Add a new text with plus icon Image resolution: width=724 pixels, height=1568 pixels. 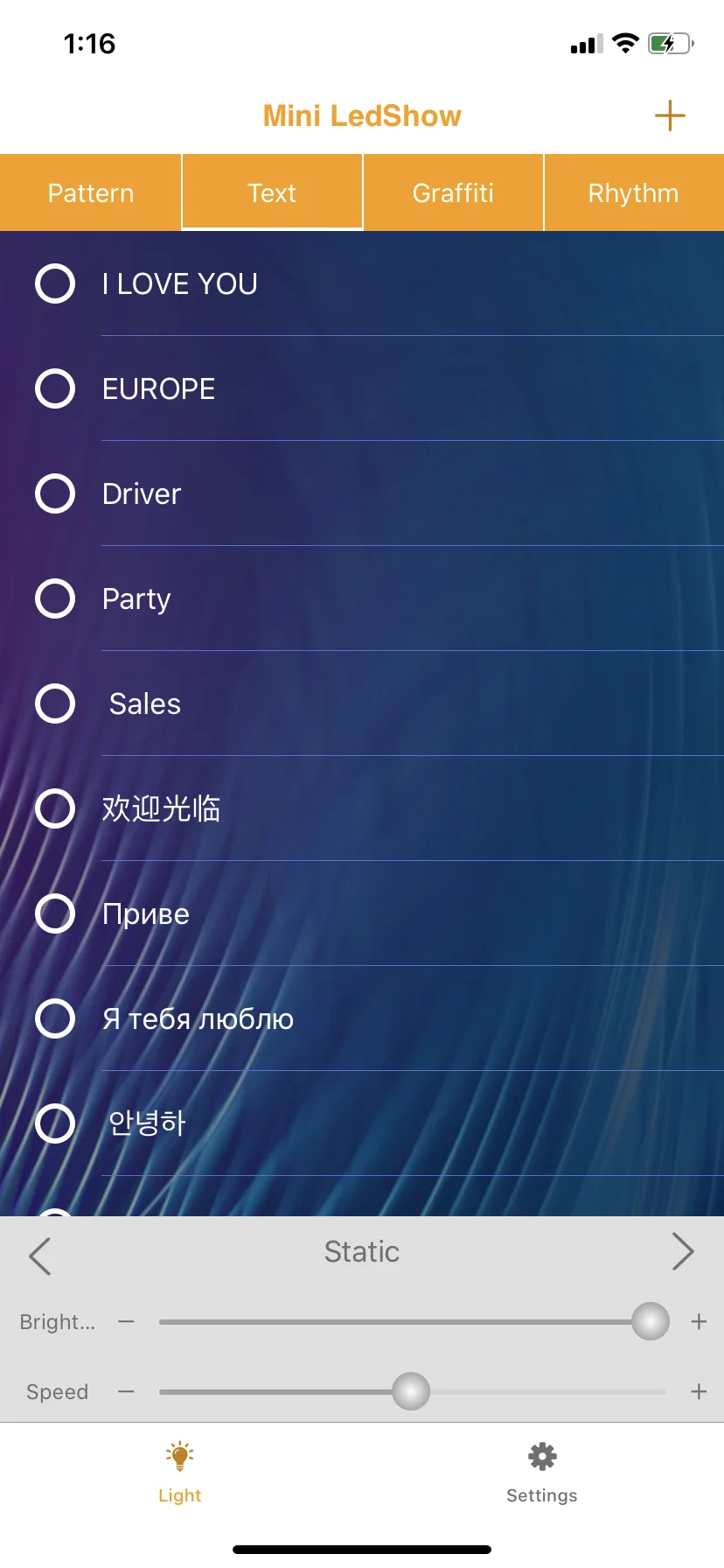click(x=670, y=115)
